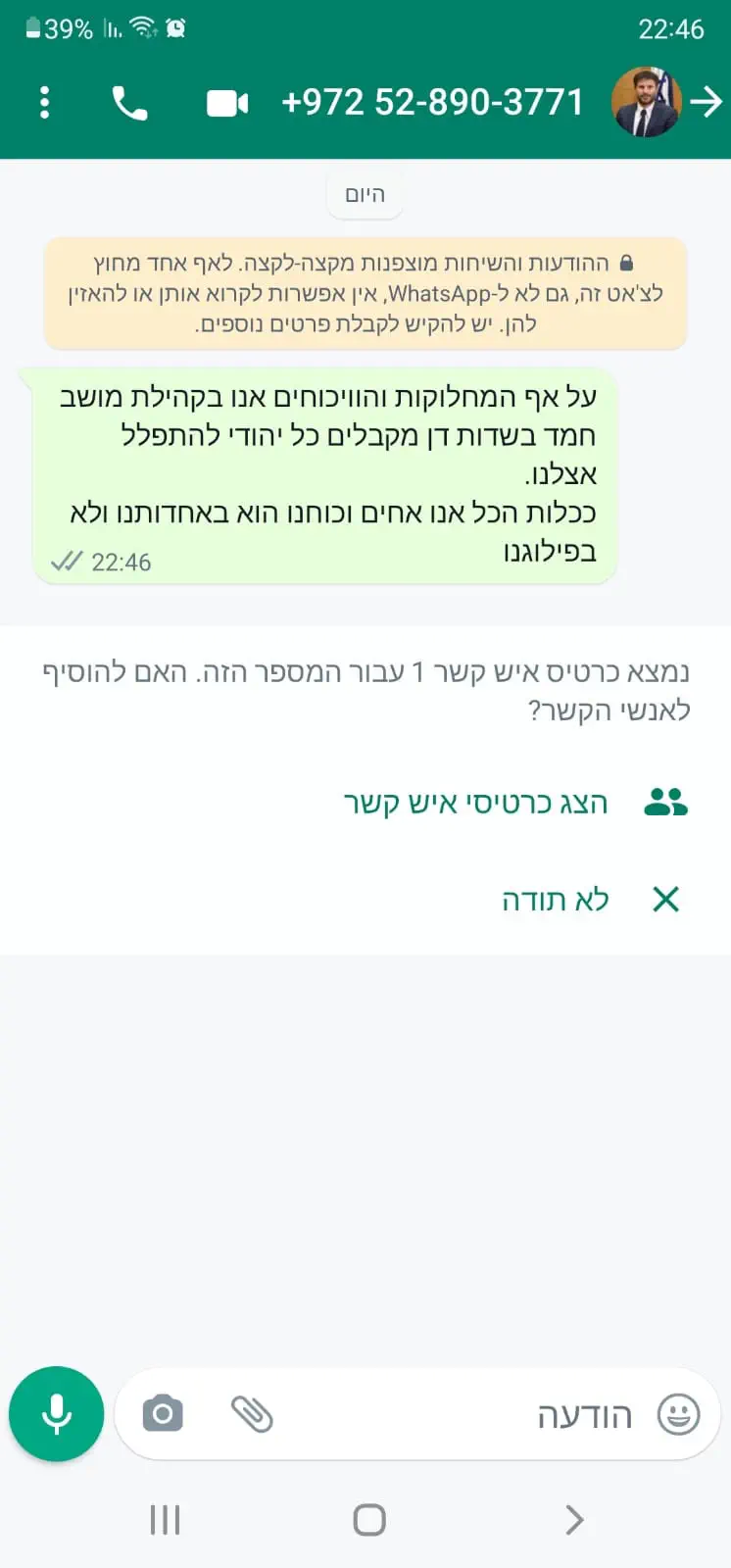The width and height of the screenshot is (731, 1568).
Task: Record a voice message with the microphone
Action: [57, 1413]
